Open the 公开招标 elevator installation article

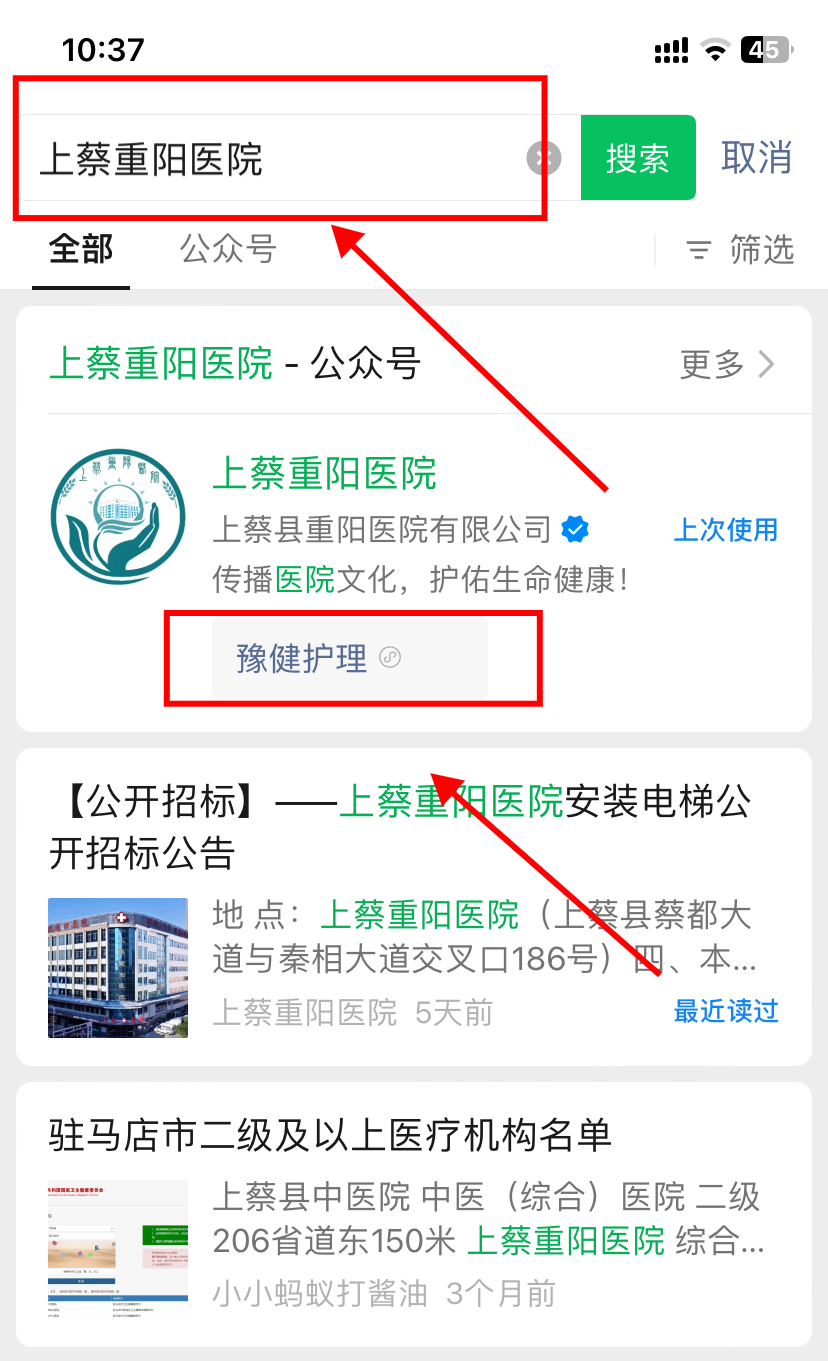point(400,827)
